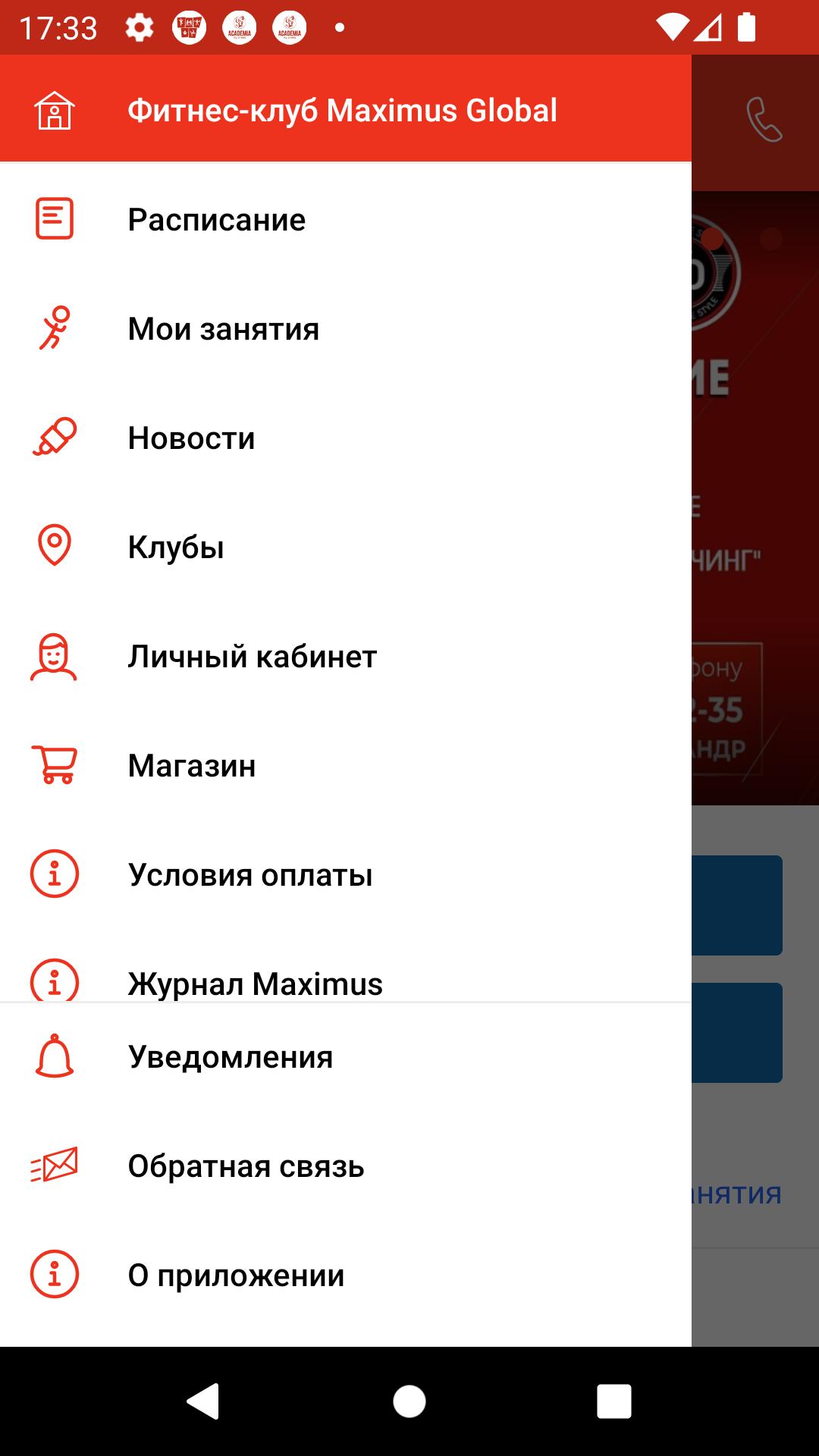This screenshot has height=1456, width=819.
Task: Select Обратная связь feedback
Action: tap(246, 1166)
